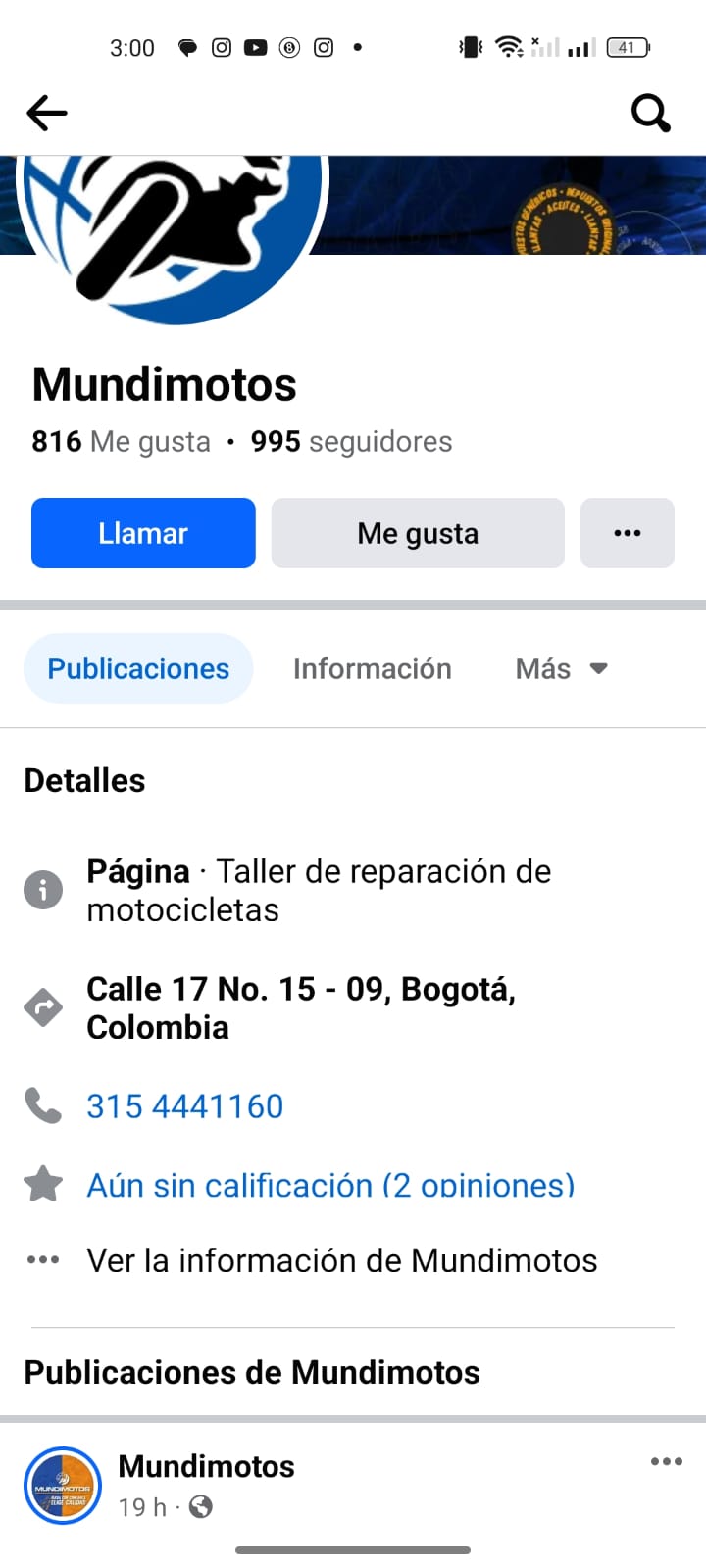Switch to the Publicaciones tab
This screenshot has width=706, height=1568.
coord(138,668)
